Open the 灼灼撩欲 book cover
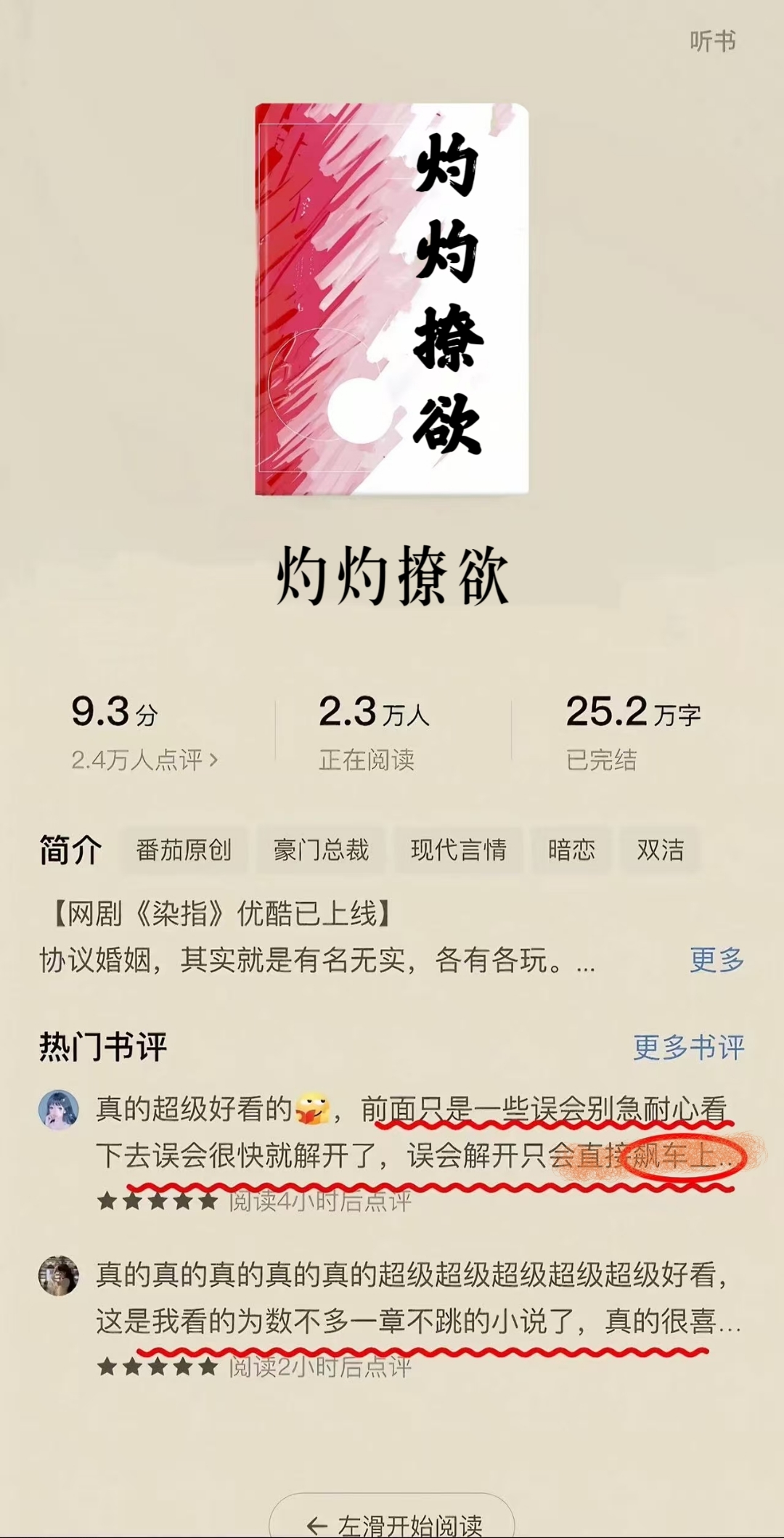This screenshot has width=784, height=1538. tap(391, 298)
